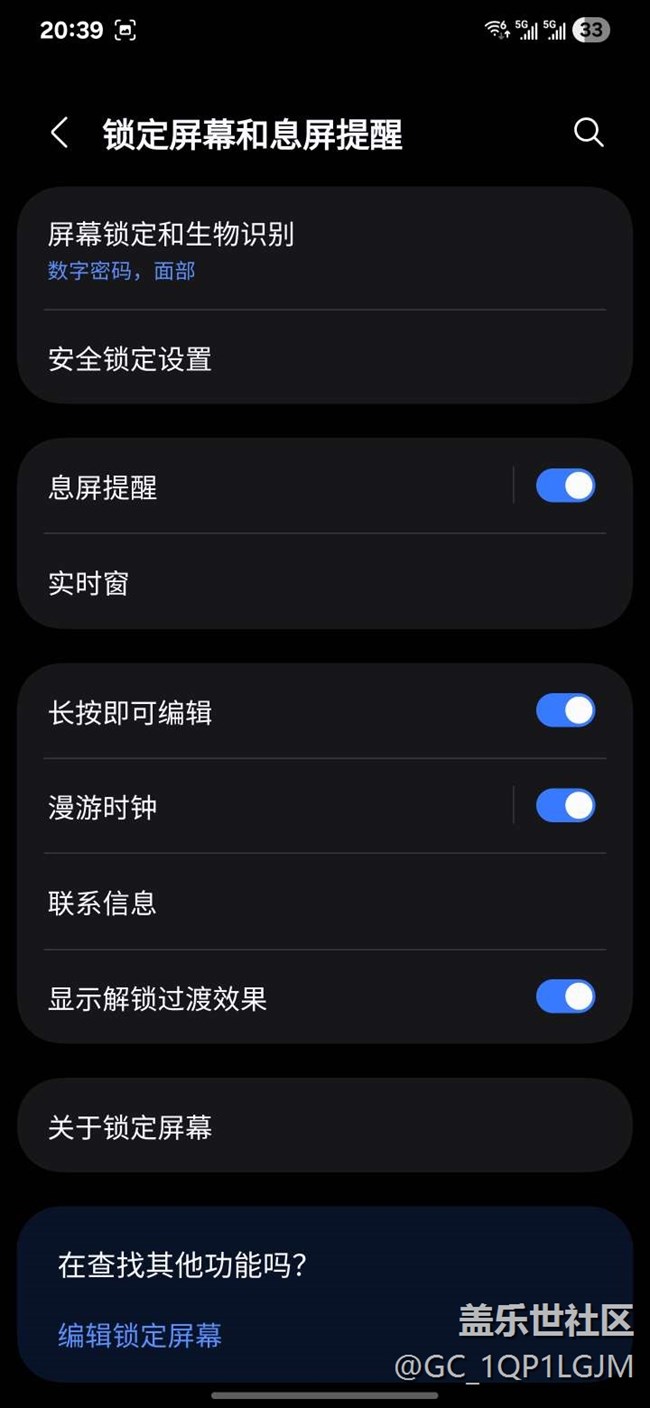The width and height of the screenshot is (650, 1408).
Task: Open 关于锁定屏幕
Action: click(x=324, y=1127)
